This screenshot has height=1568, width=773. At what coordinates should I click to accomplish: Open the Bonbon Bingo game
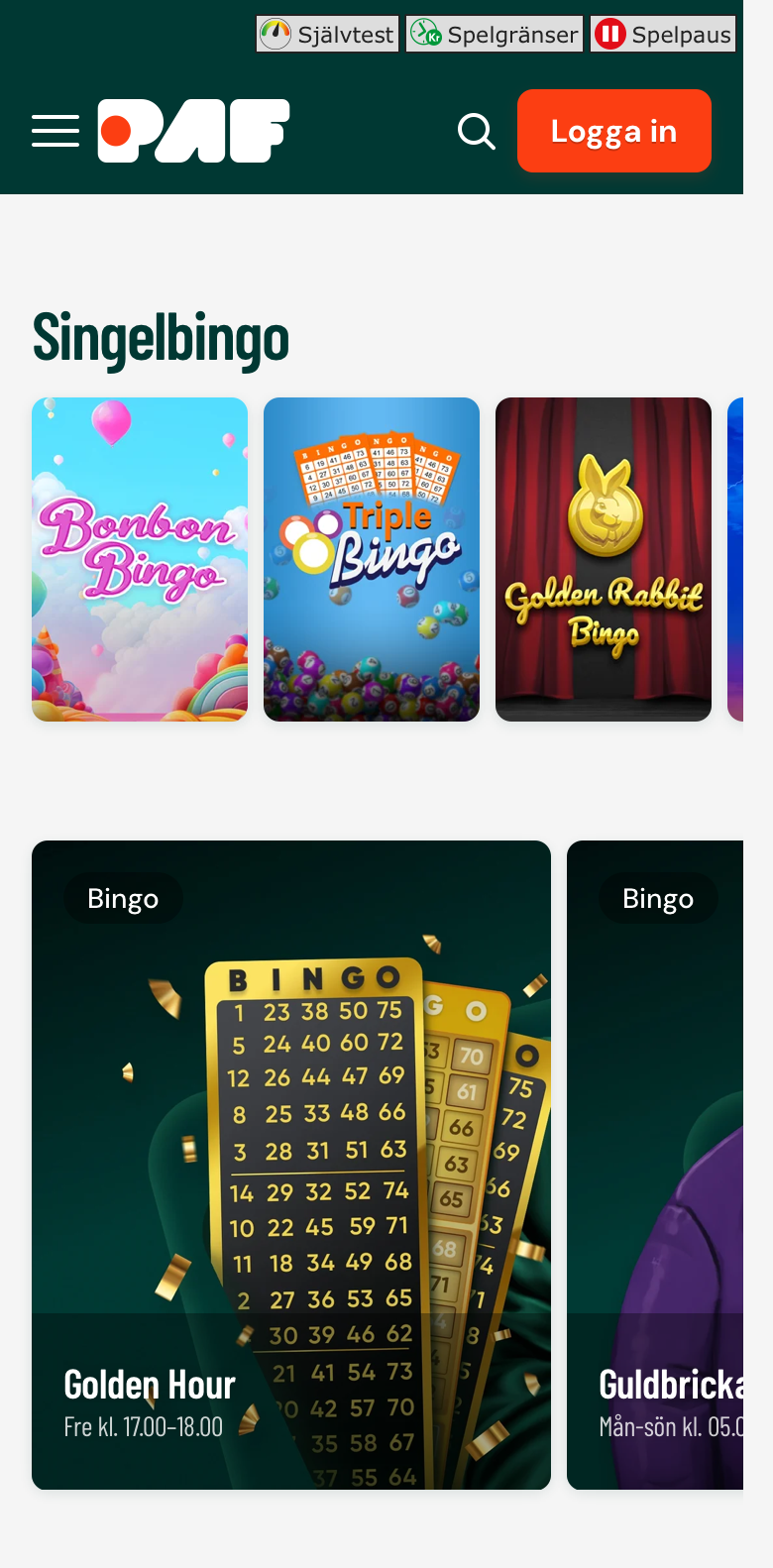(x=140, y=559)
